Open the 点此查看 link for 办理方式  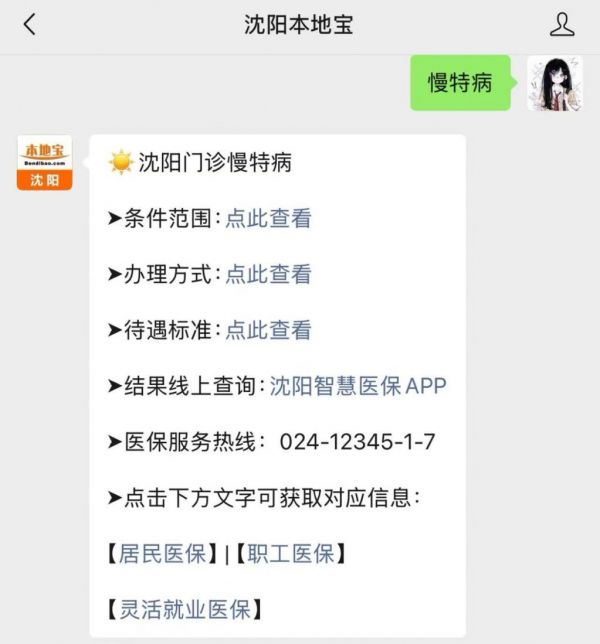(268, 274)
